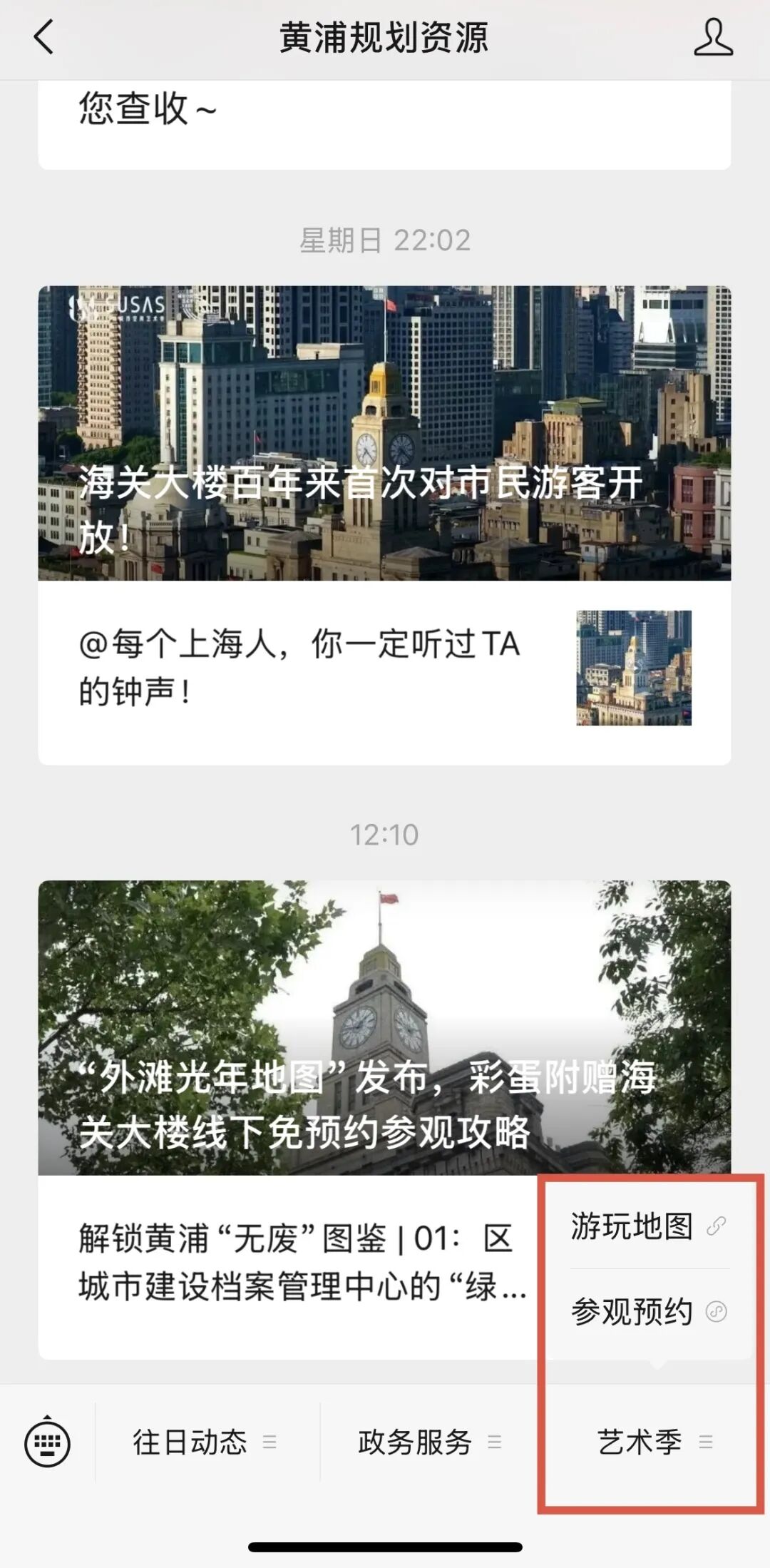Screen dimensions: 770x1568
Task: Switch to keyboard input mode
Action: click(x=48, y=1442)
